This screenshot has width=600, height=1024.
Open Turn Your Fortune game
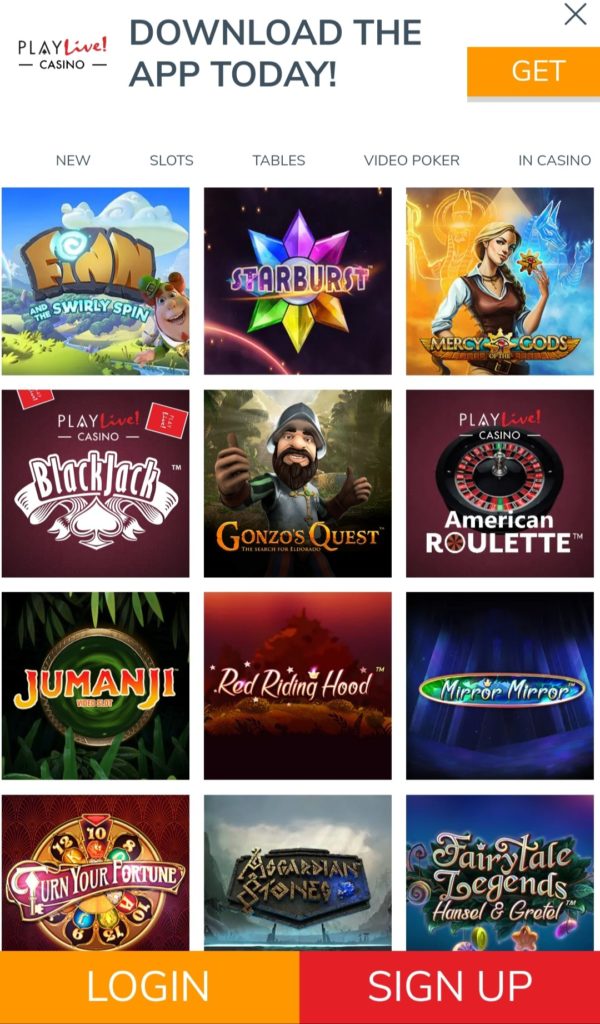[96, 872]
